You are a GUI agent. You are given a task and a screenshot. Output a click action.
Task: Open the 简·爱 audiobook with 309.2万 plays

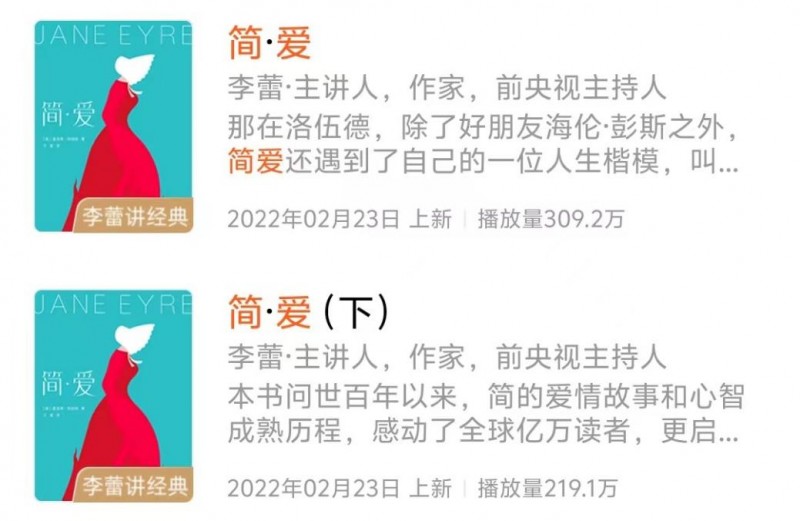(270, 44)
